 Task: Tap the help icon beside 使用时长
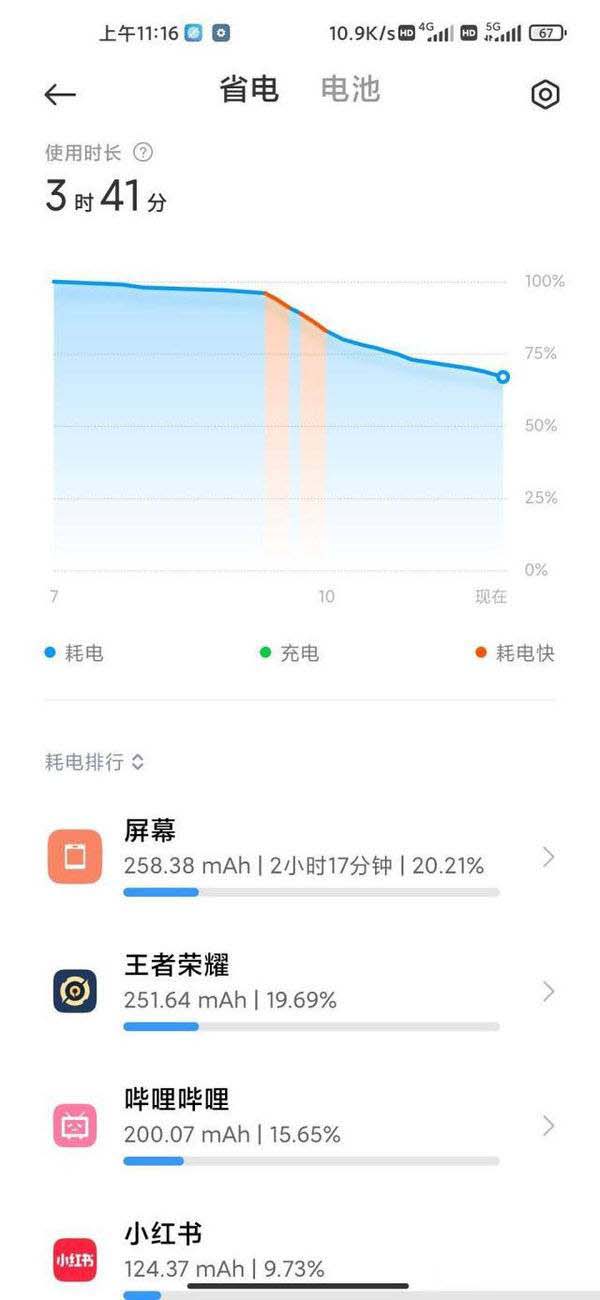143,153
